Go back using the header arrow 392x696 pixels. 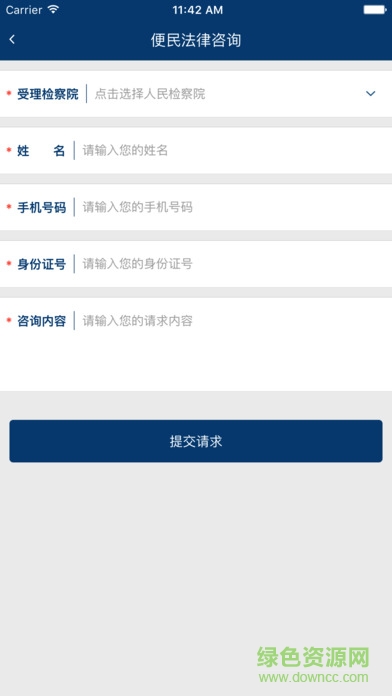(12, 40)
